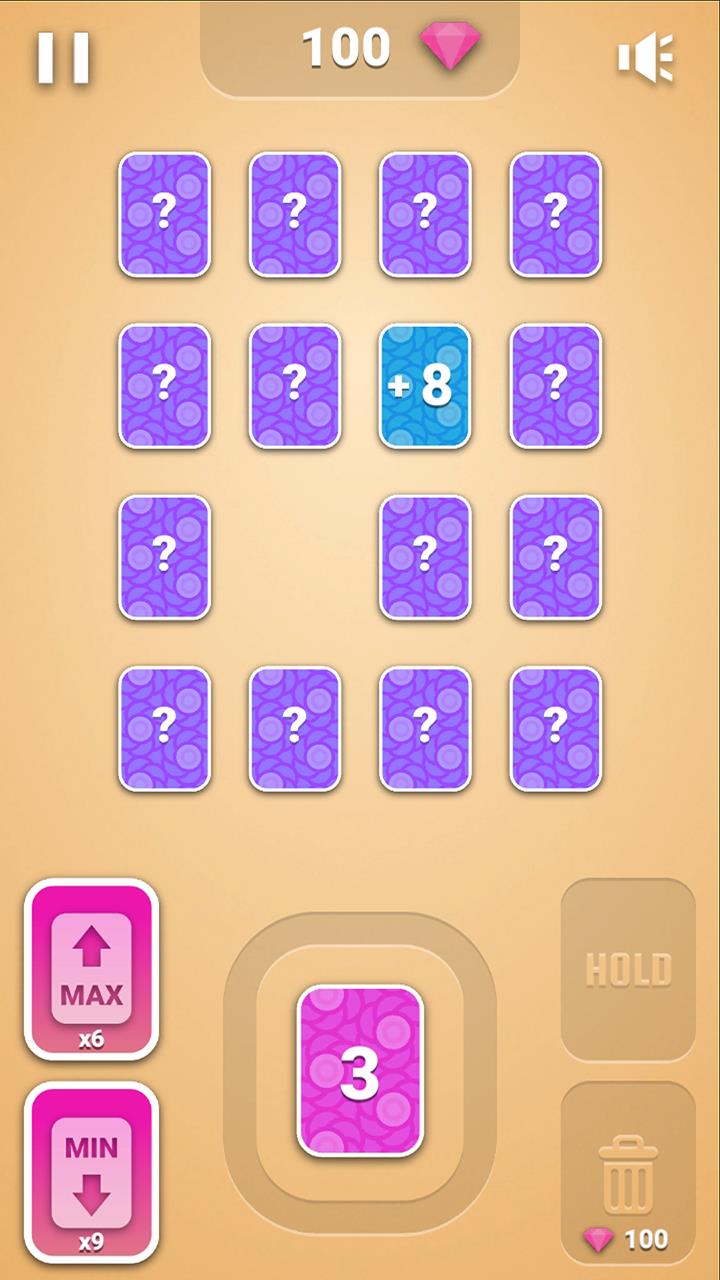Pause the game
This screenshot has height=1280, width=720.
64,58
